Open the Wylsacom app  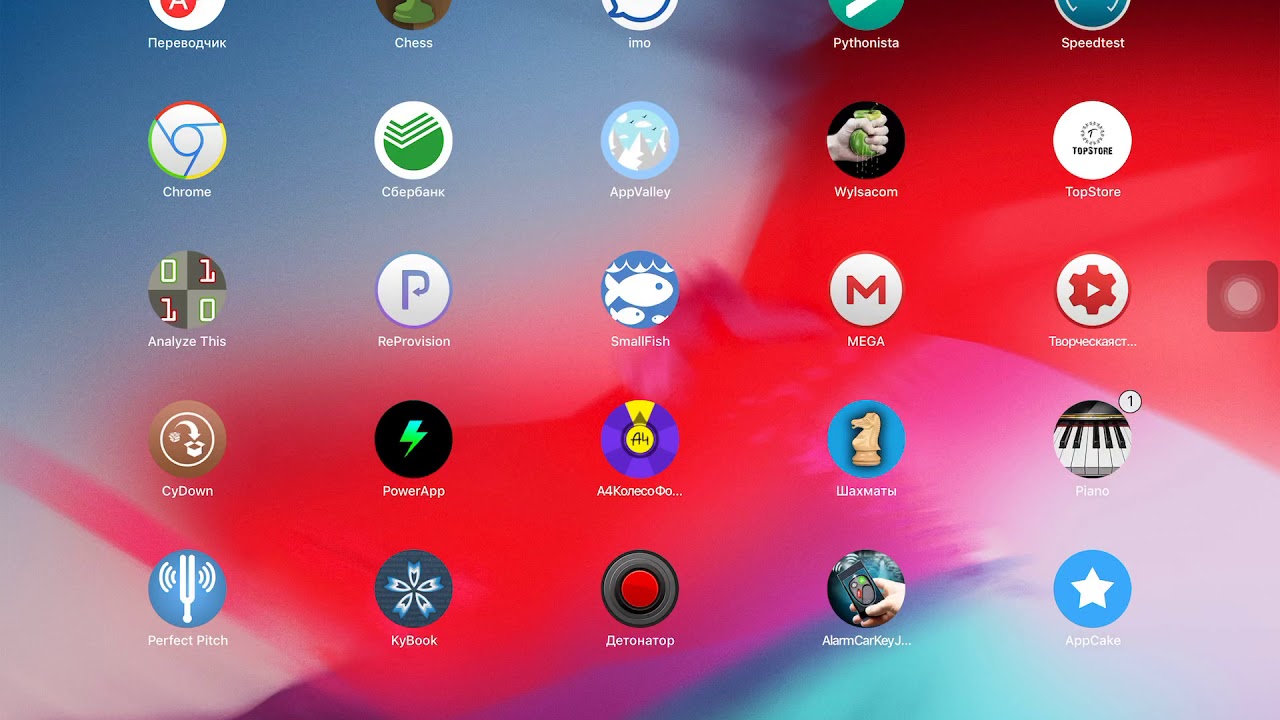click(x=866, y=141)
